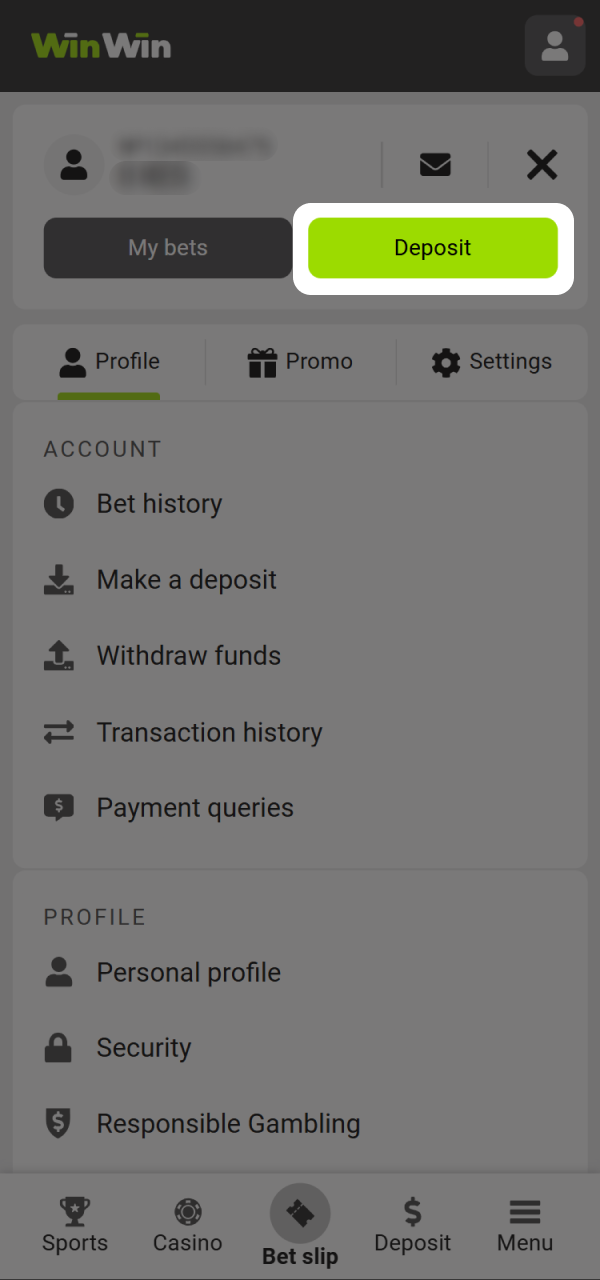This screenshot has width=600, height=1280.
Task: Open the bottom Menu
Action: (525, 1226)
